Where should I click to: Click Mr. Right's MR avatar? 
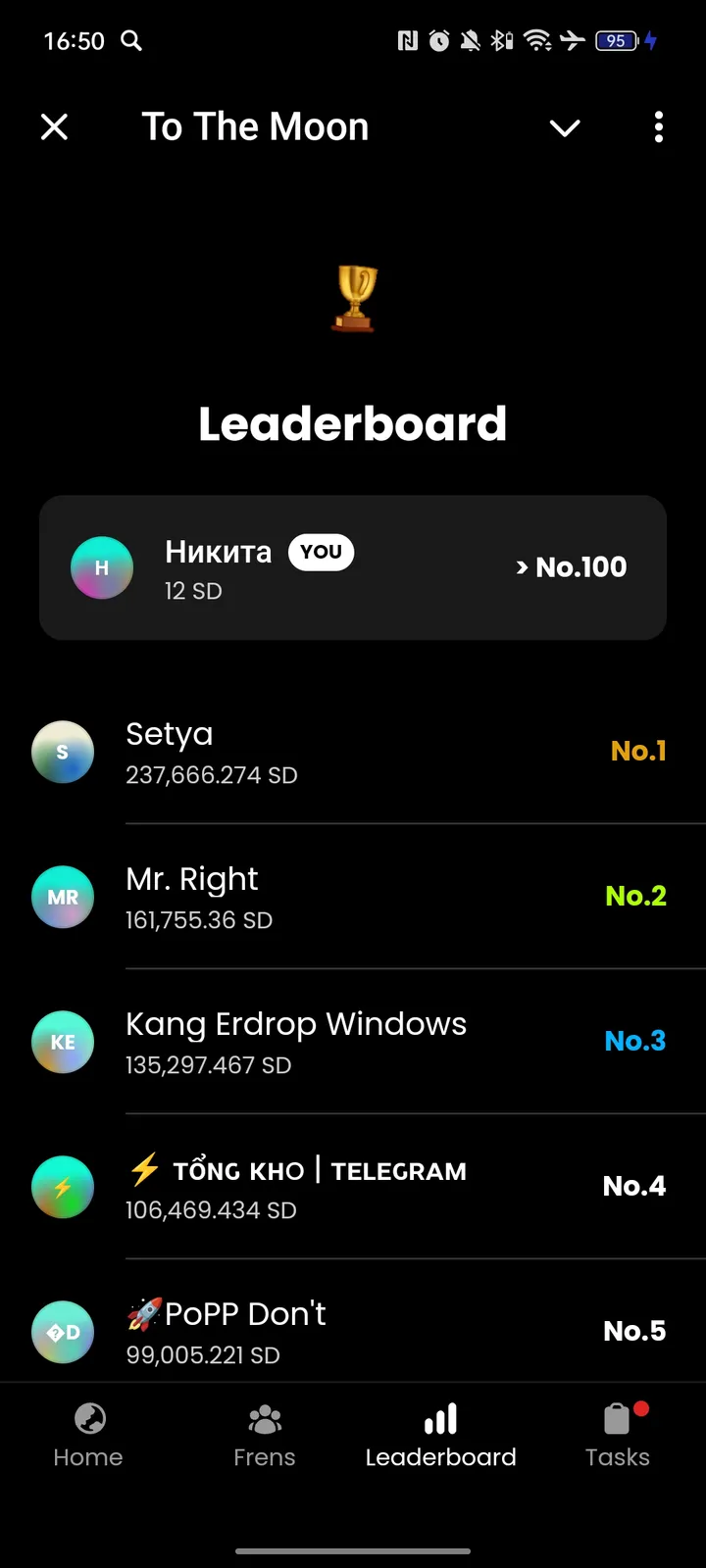pyautogui.click(x=63, y=897)
